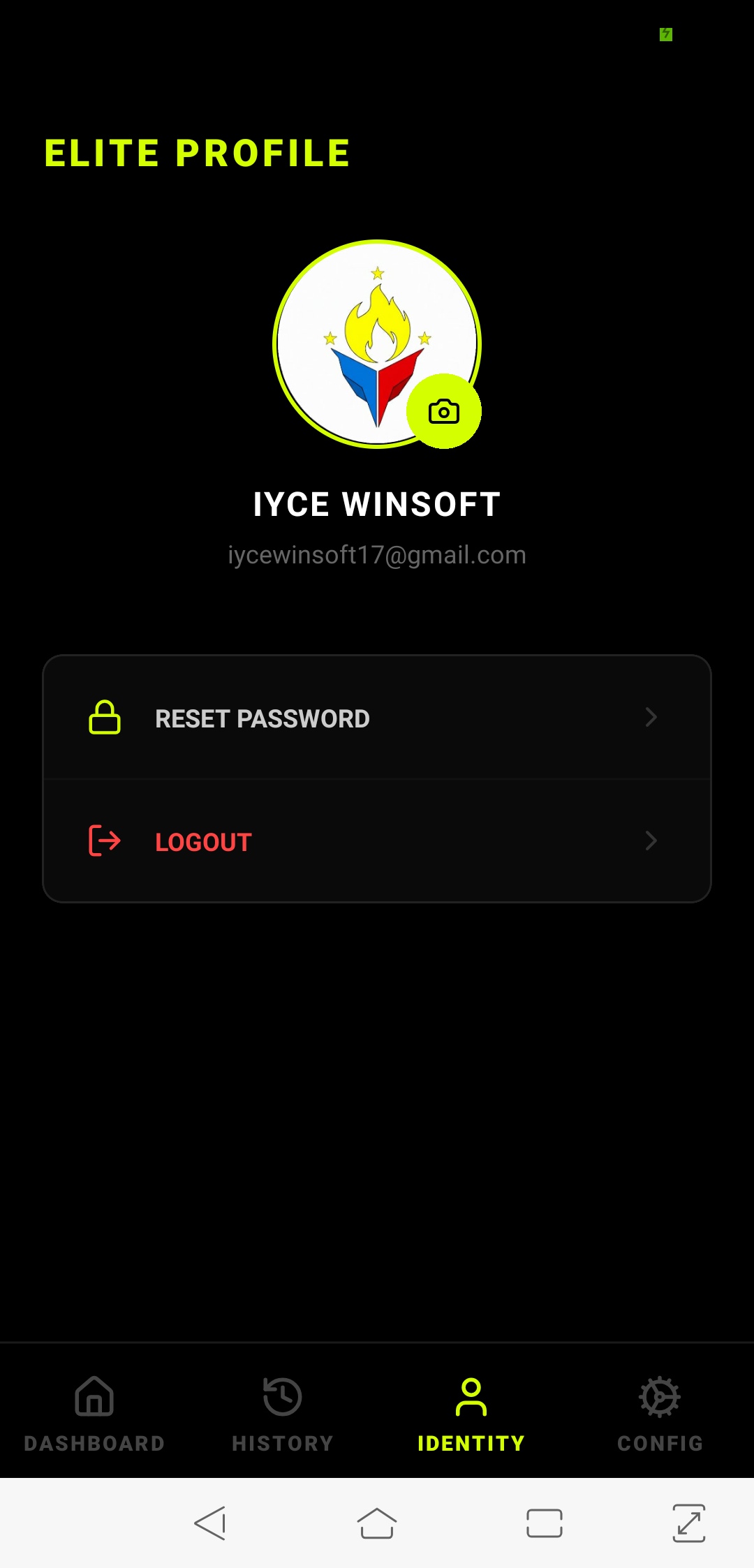Image resolution: width=754 pixels, height=1568 pixels.
Task: Open the Reset Password option
Action: [377, 718]
